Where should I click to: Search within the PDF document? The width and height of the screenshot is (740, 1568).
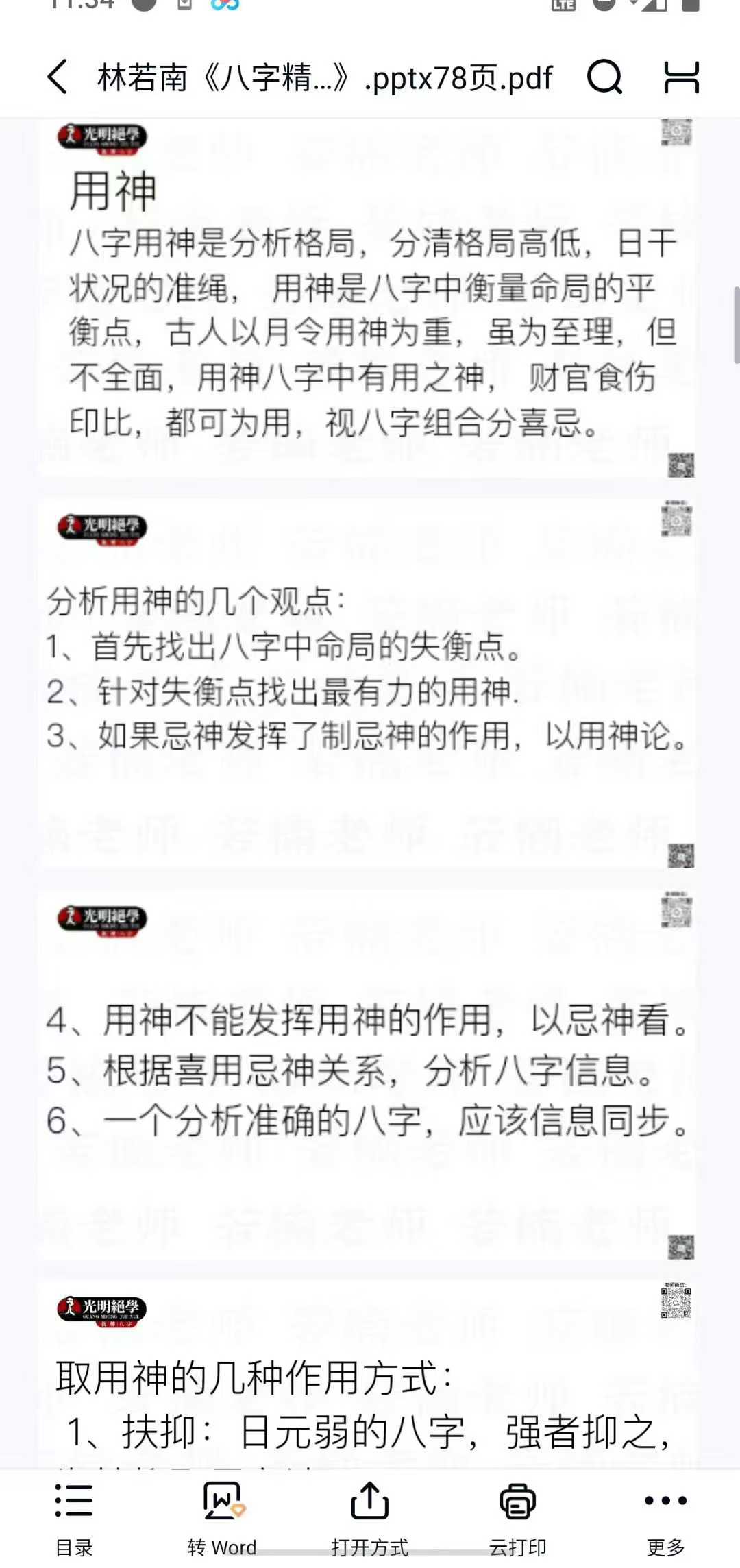(604, 77)
